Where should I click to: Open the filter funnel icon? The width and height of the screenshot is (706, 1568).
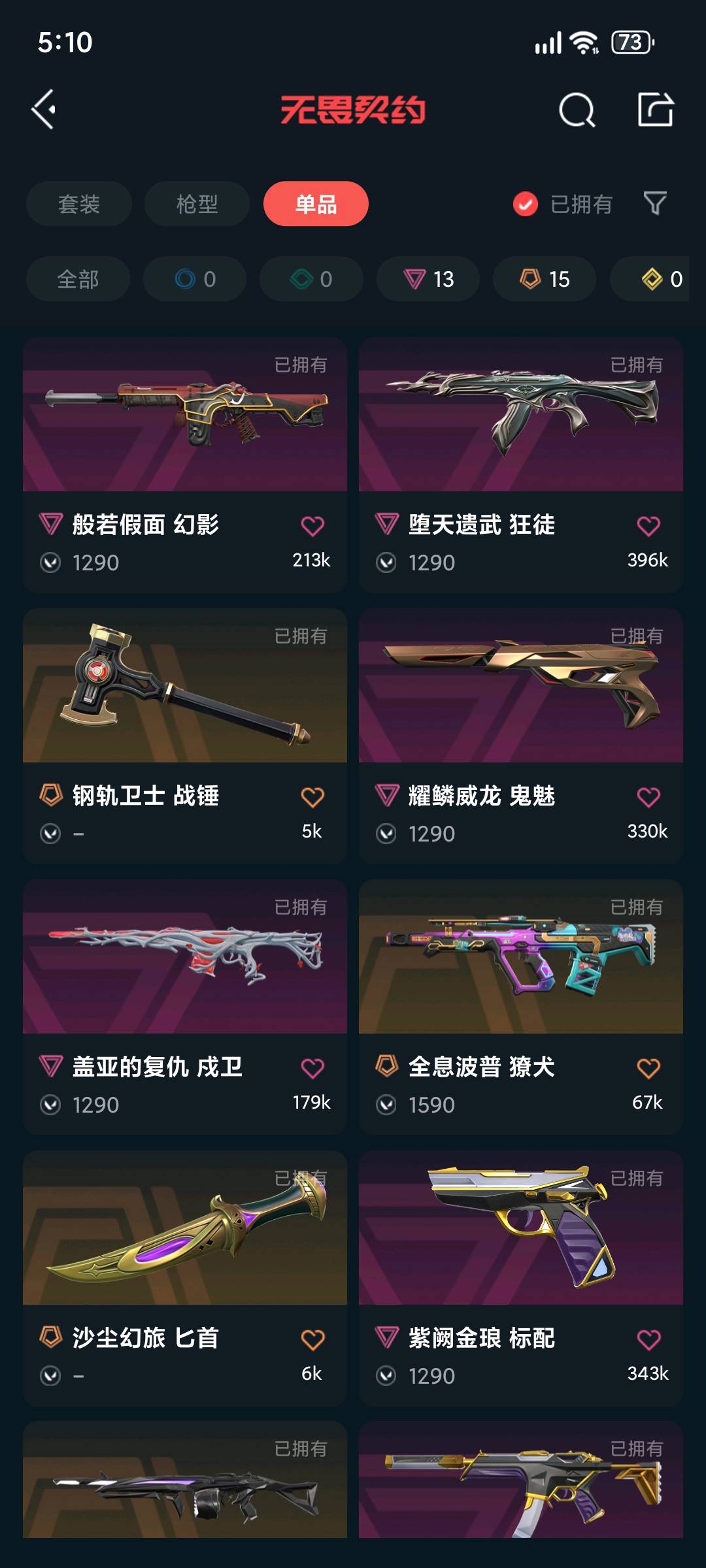654,203
